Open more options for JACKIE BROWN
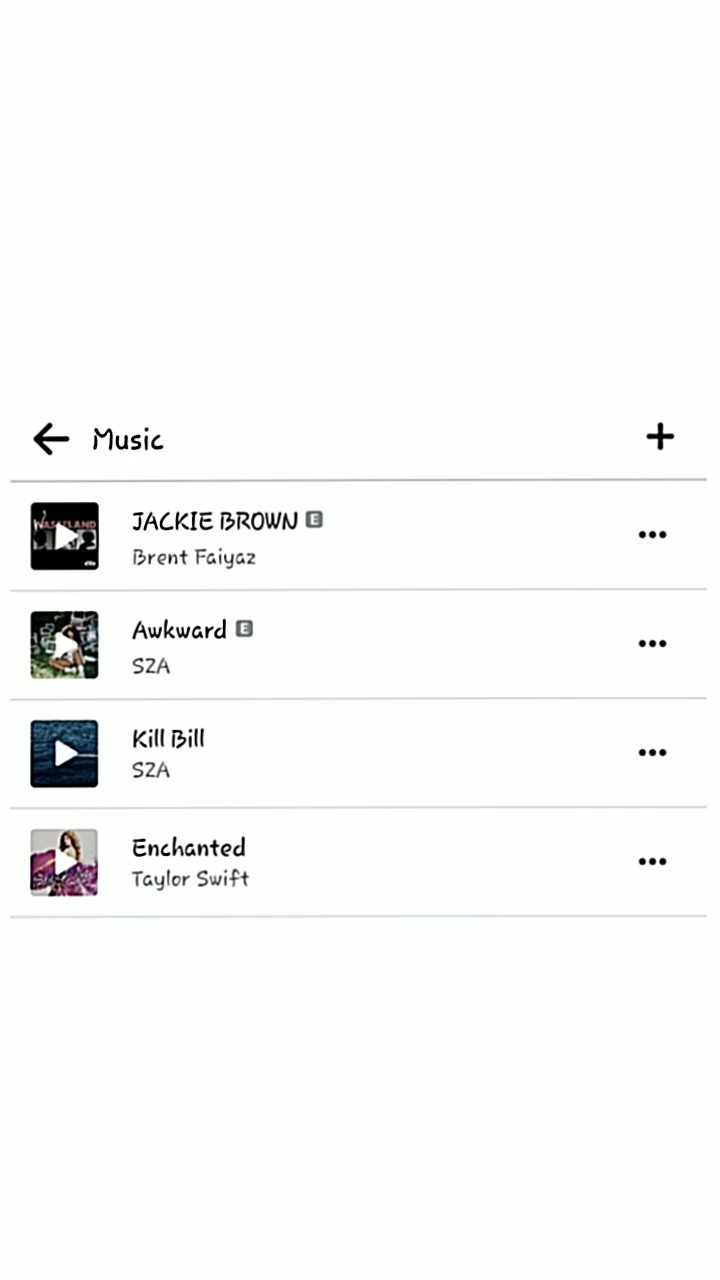Image resolution: width=720 pixels, height=1280 pixels. pos(652,535)
